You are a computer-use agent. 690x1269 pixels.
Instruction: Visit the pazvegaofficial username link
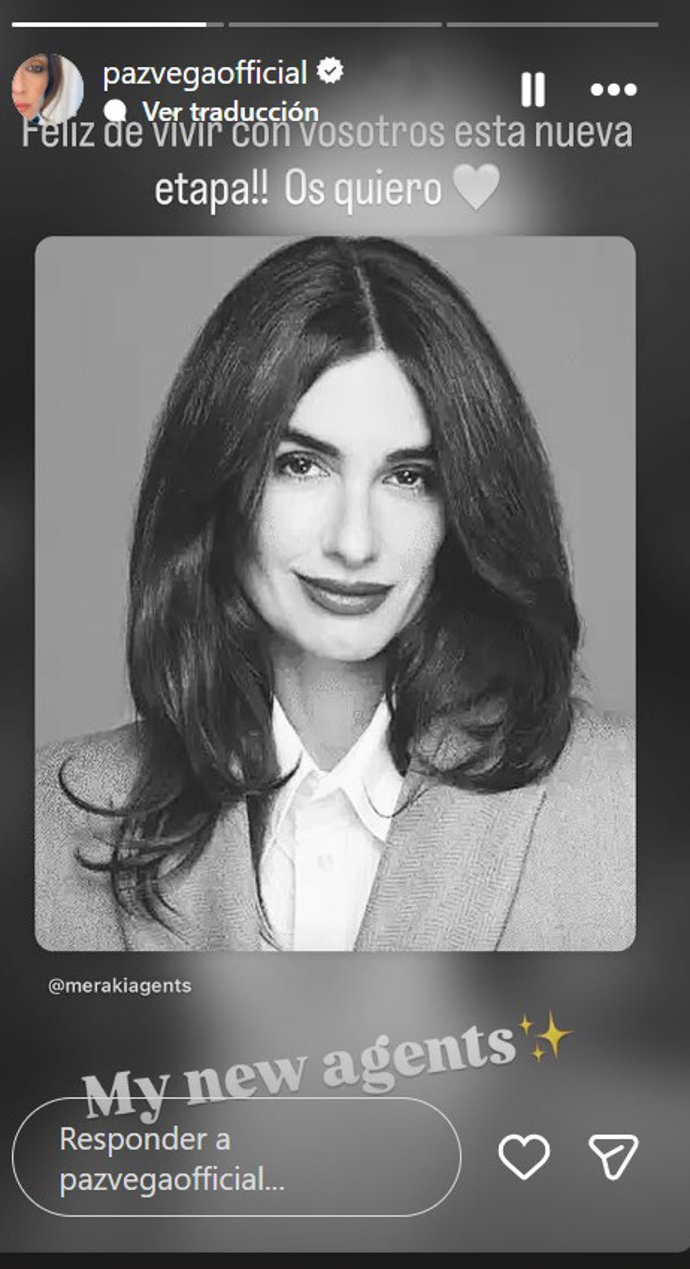point(205,72)
